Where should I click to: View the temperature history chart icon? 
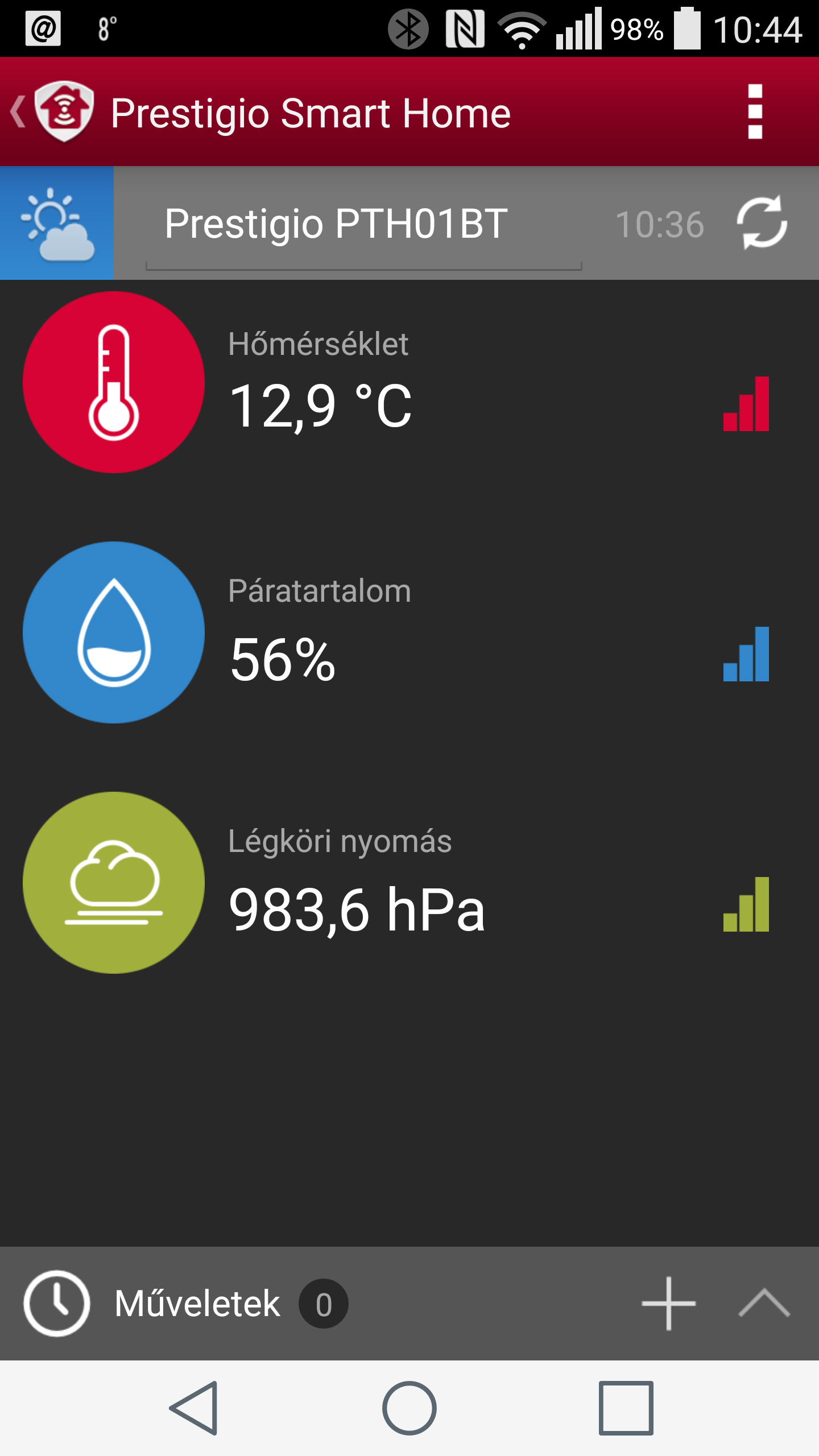point(746,404)
